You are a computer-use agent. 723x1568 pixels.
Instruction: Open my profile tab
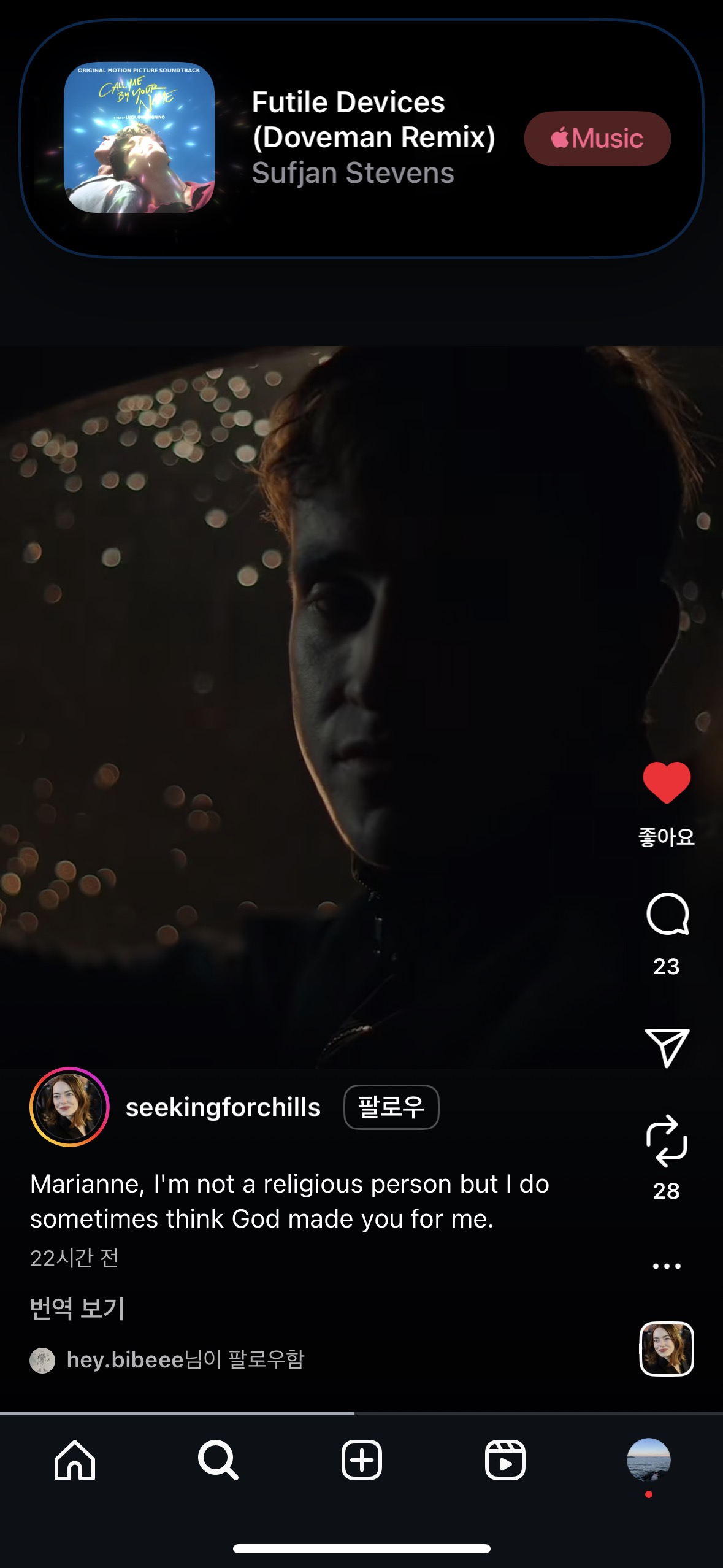coord(648,1460)
